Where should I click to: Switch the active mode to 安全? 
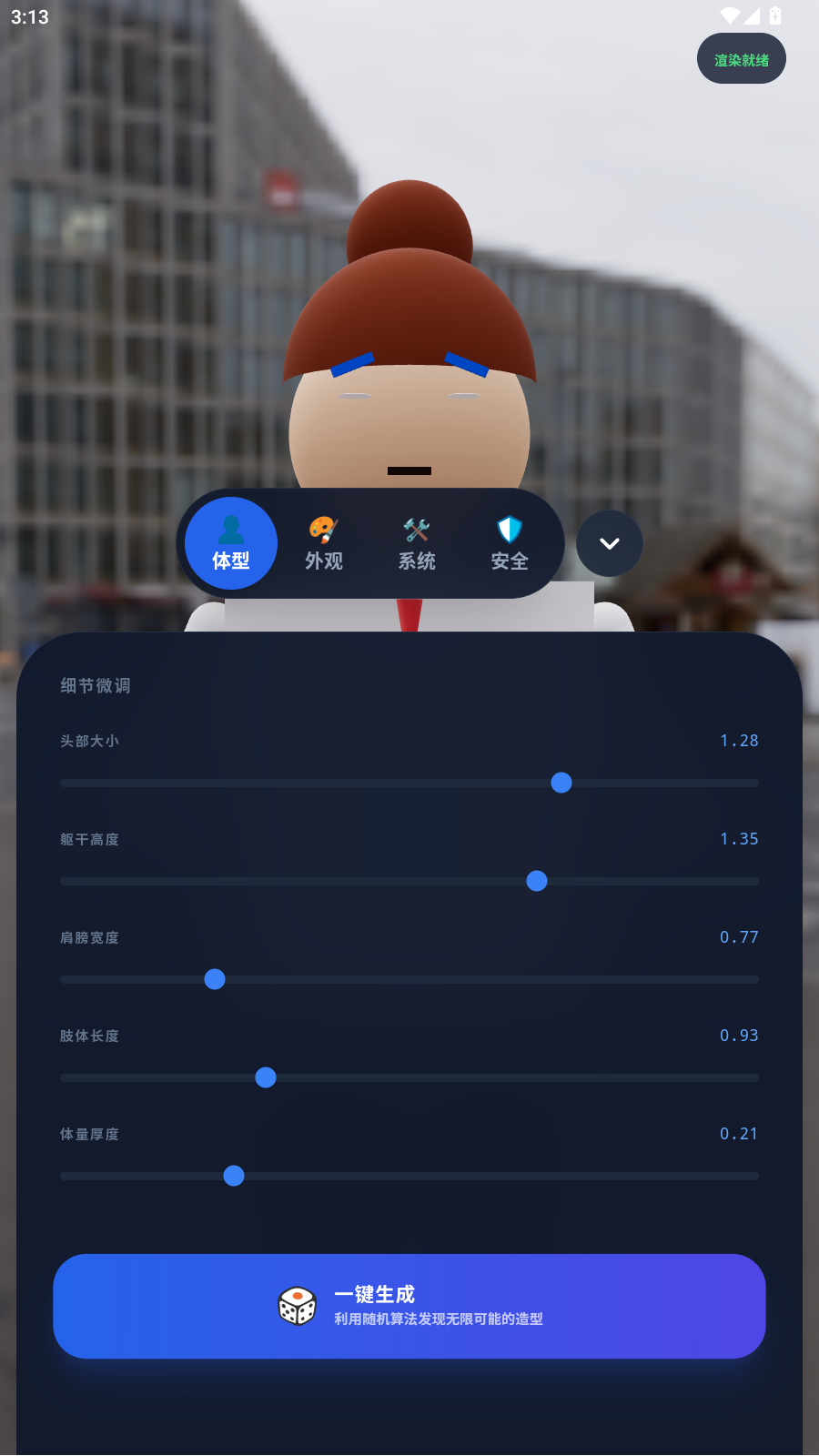(x=509, y=543)
